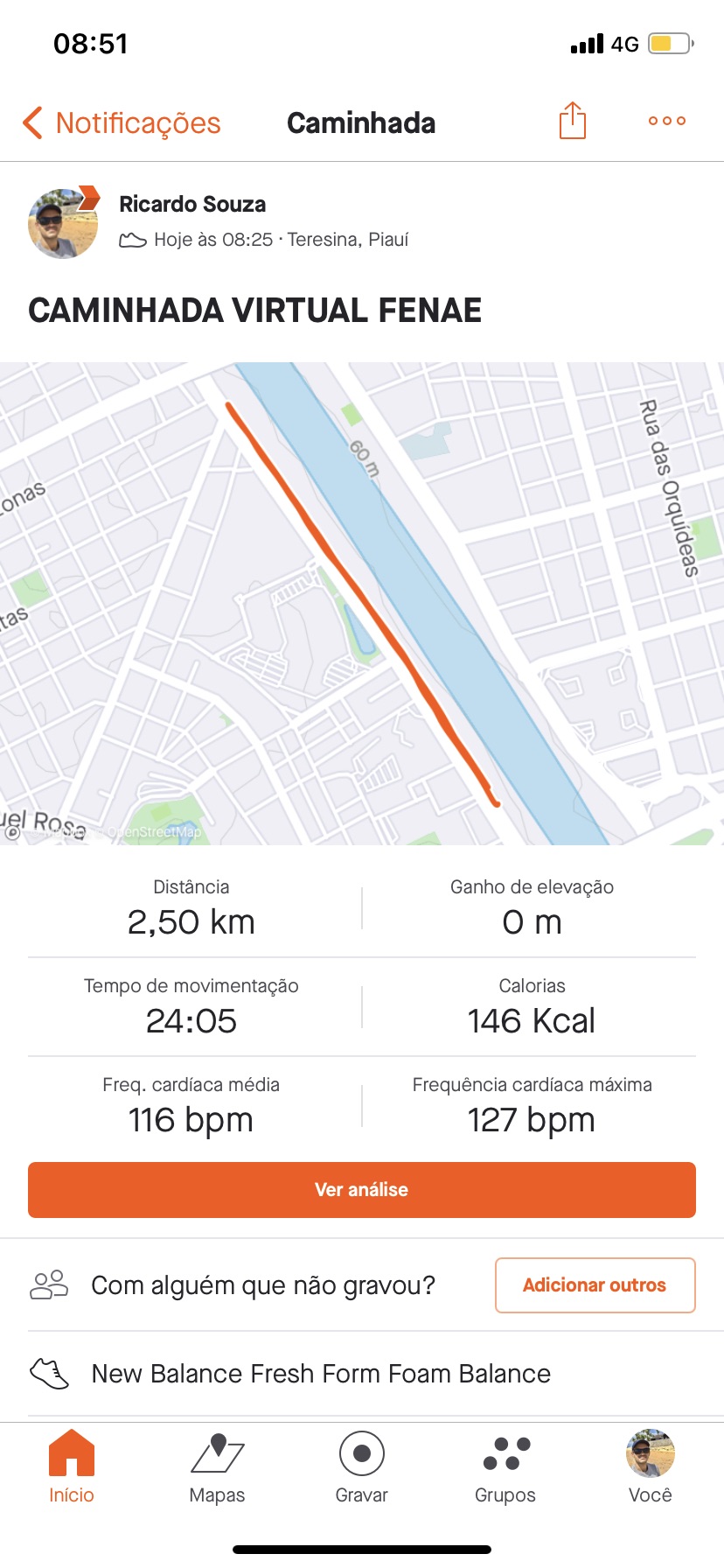Open the three-dot overflow menu
This screenshot has width=724, height=1568.
667,121
